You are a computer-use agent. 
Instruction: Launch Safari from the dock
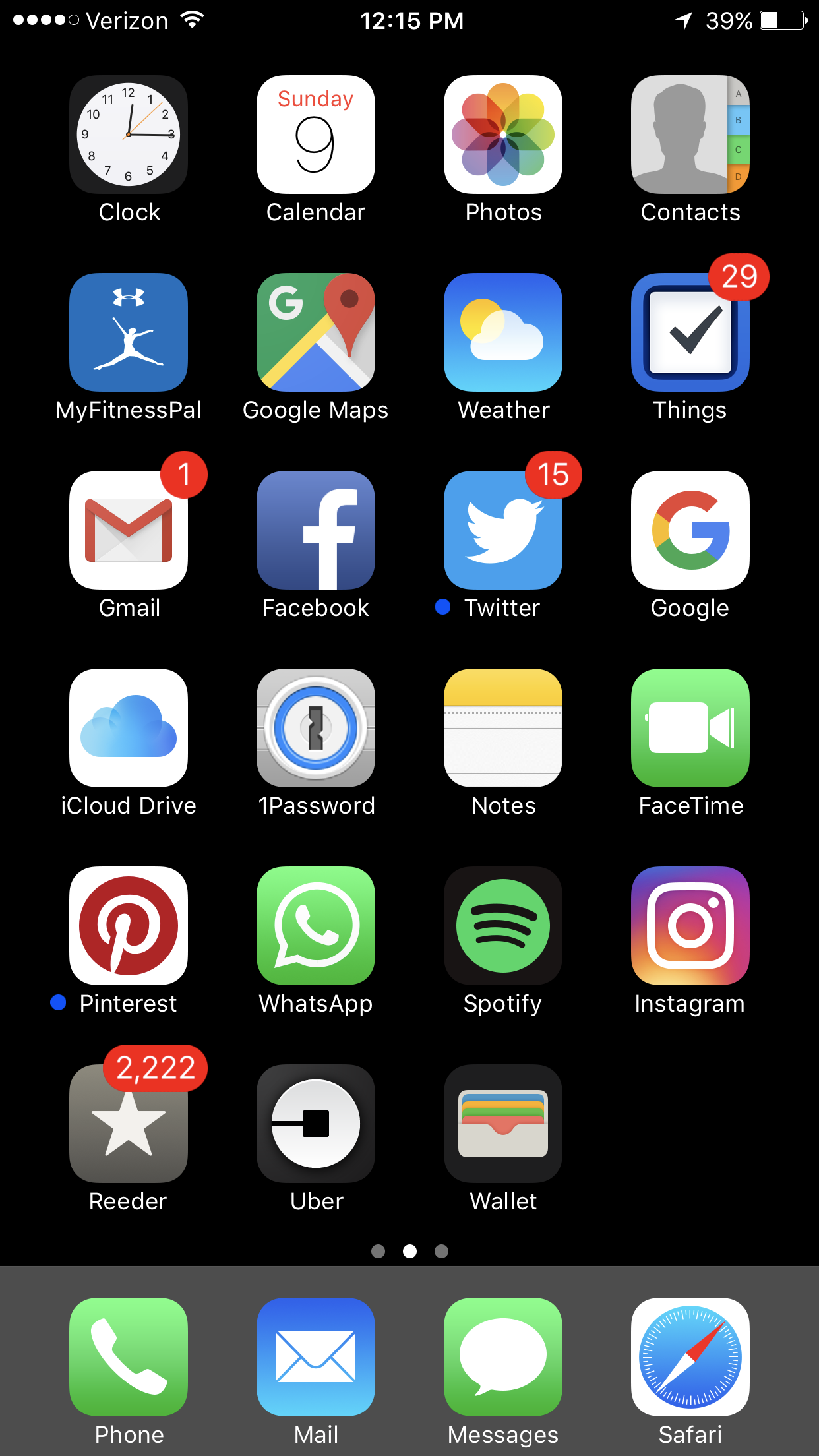tap(690, 1357)
